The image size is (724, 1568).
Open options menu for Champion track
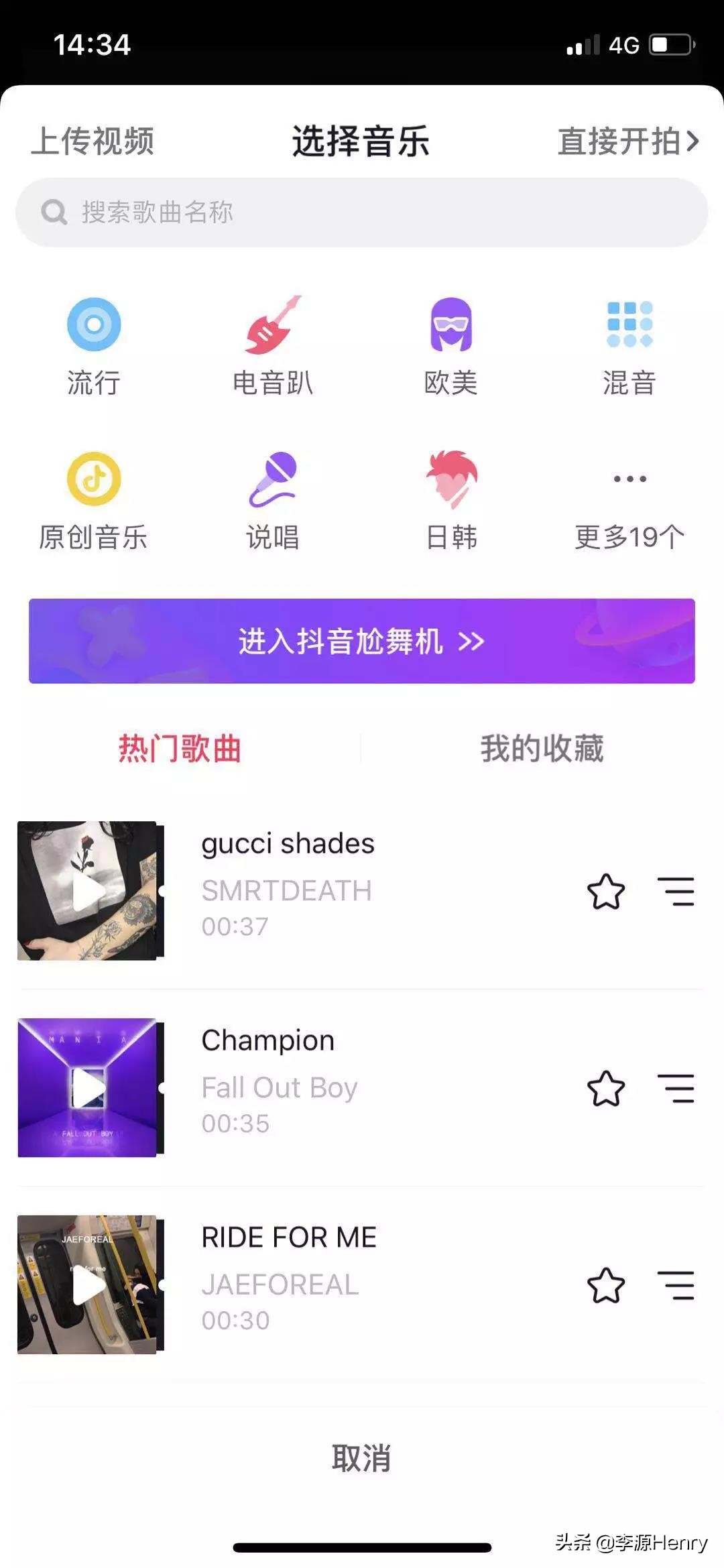677,1087
